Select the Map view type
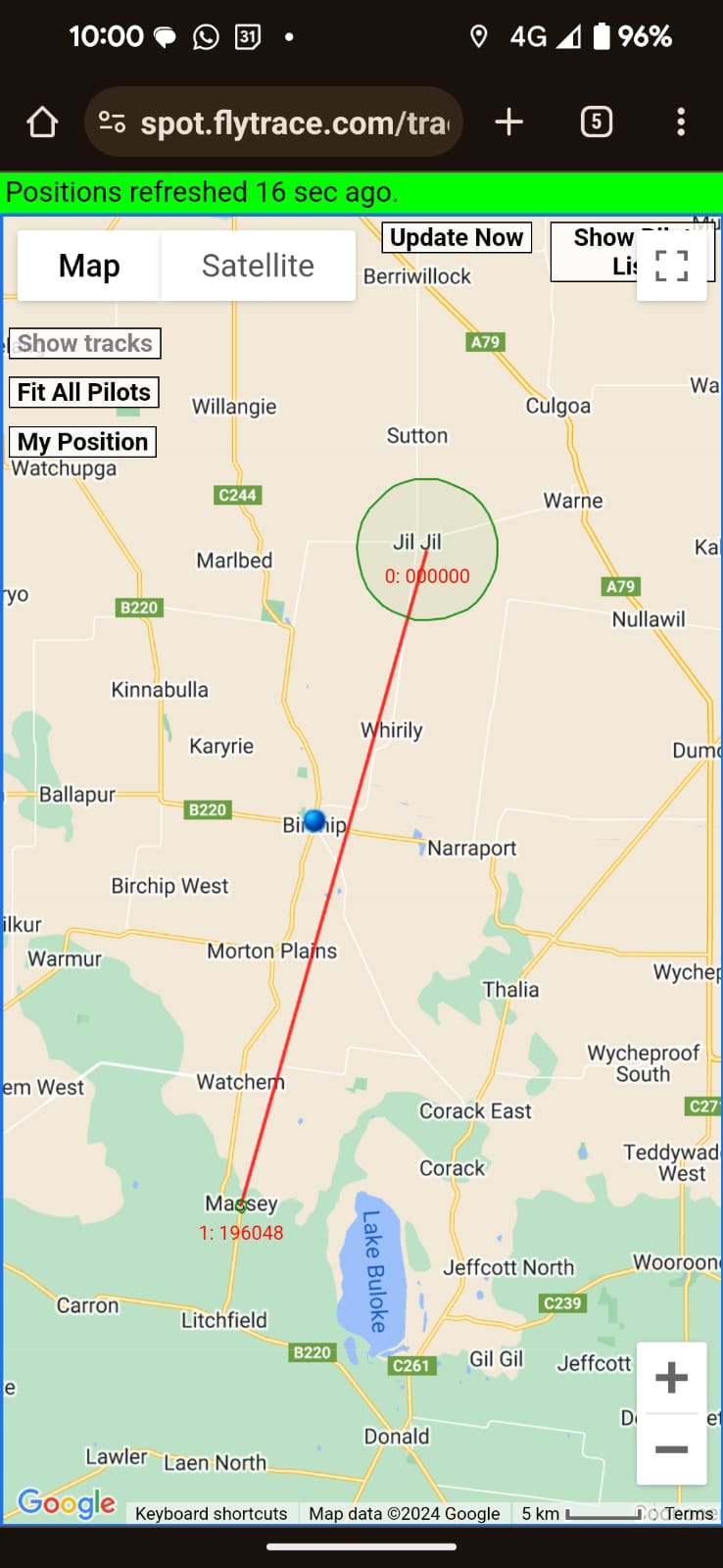 coord(89,266)
